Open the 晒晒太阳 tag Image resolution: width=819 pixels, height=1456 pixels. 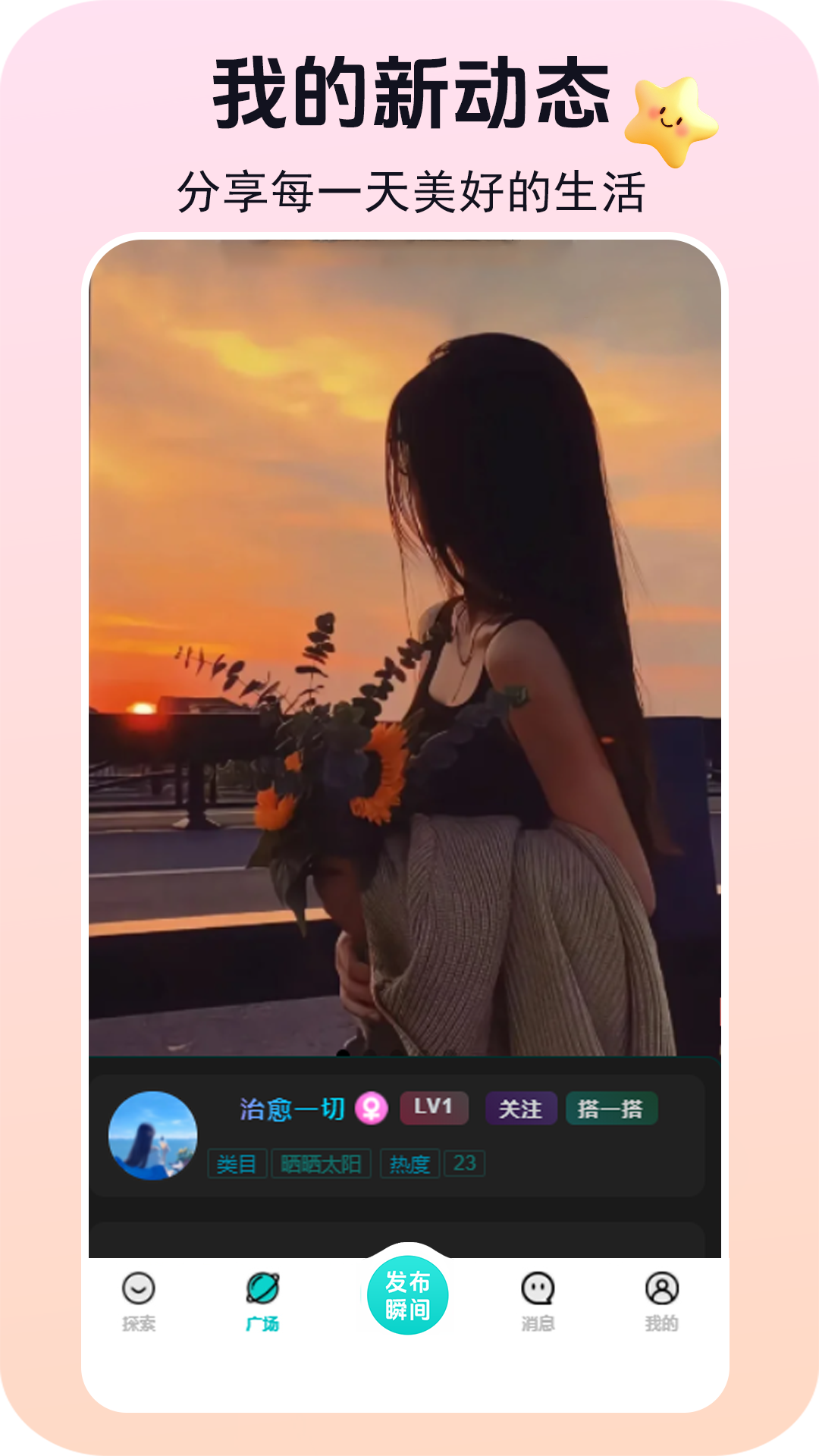pos(322,1165)
